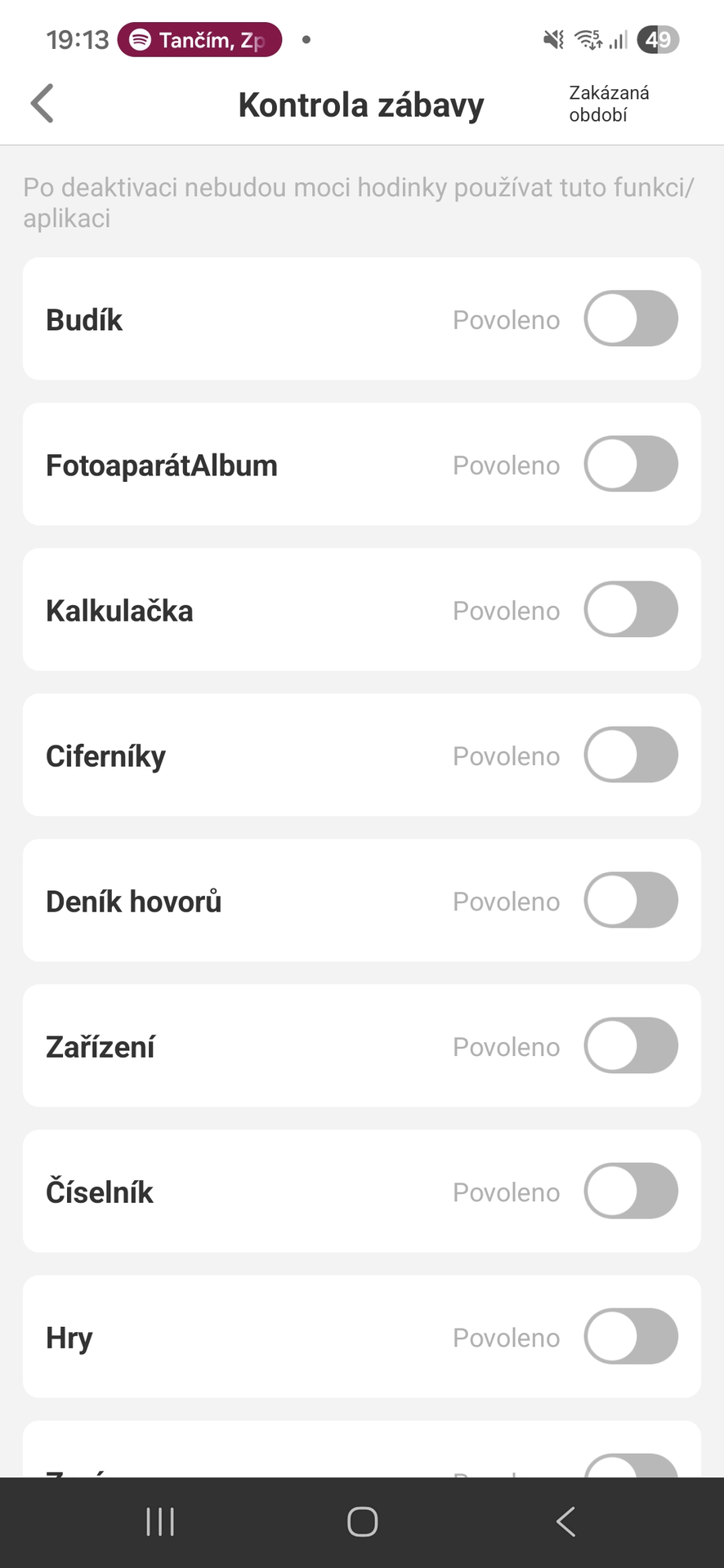
Task: Open the recent apps overview
Action: coord(160,1521)
